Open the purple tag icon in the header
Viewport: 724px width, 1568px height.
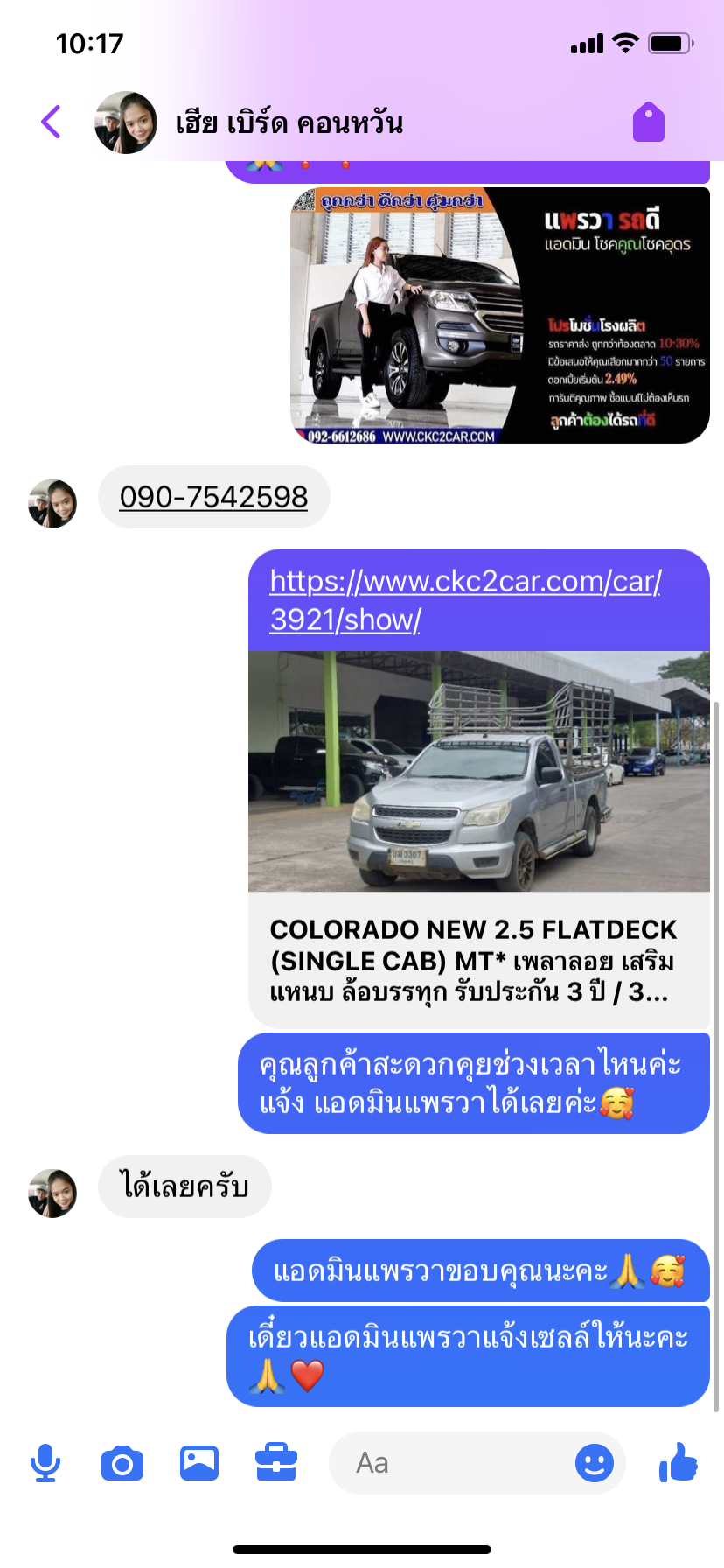[x=649, y=122]
